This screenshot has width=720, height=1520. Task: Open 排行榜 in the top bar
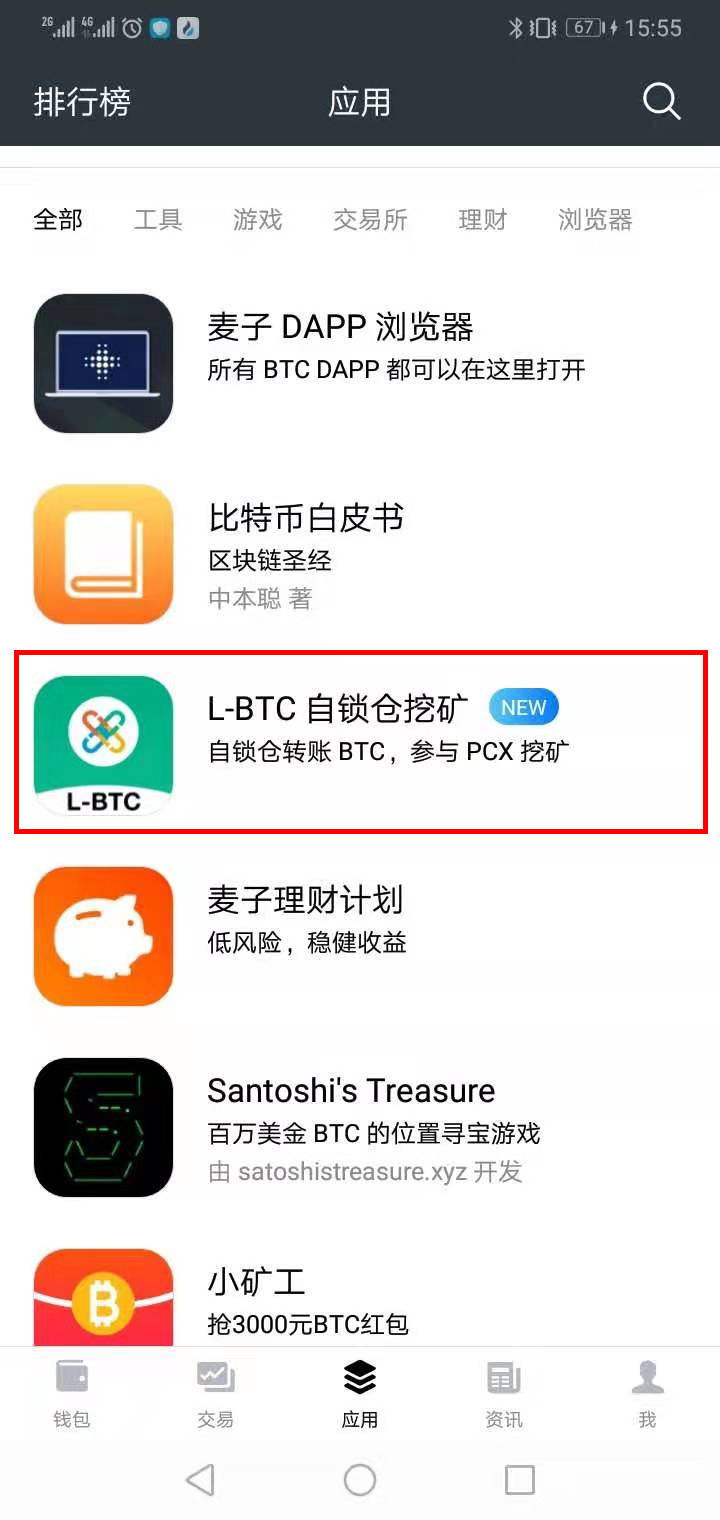(82, 101)
